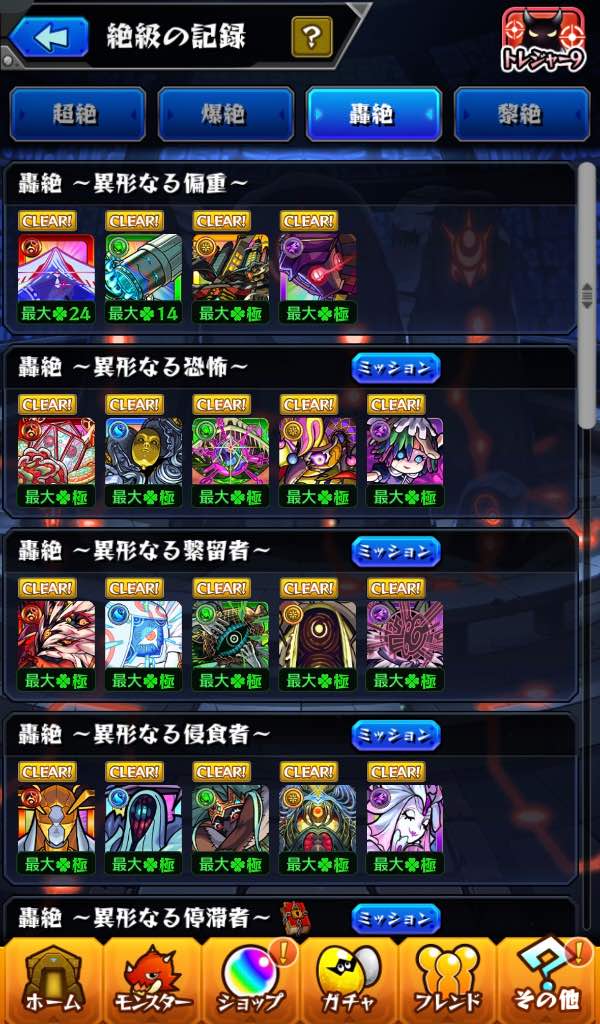
Task: Switch to the 爆絶 tab
Action: (226, 114)
